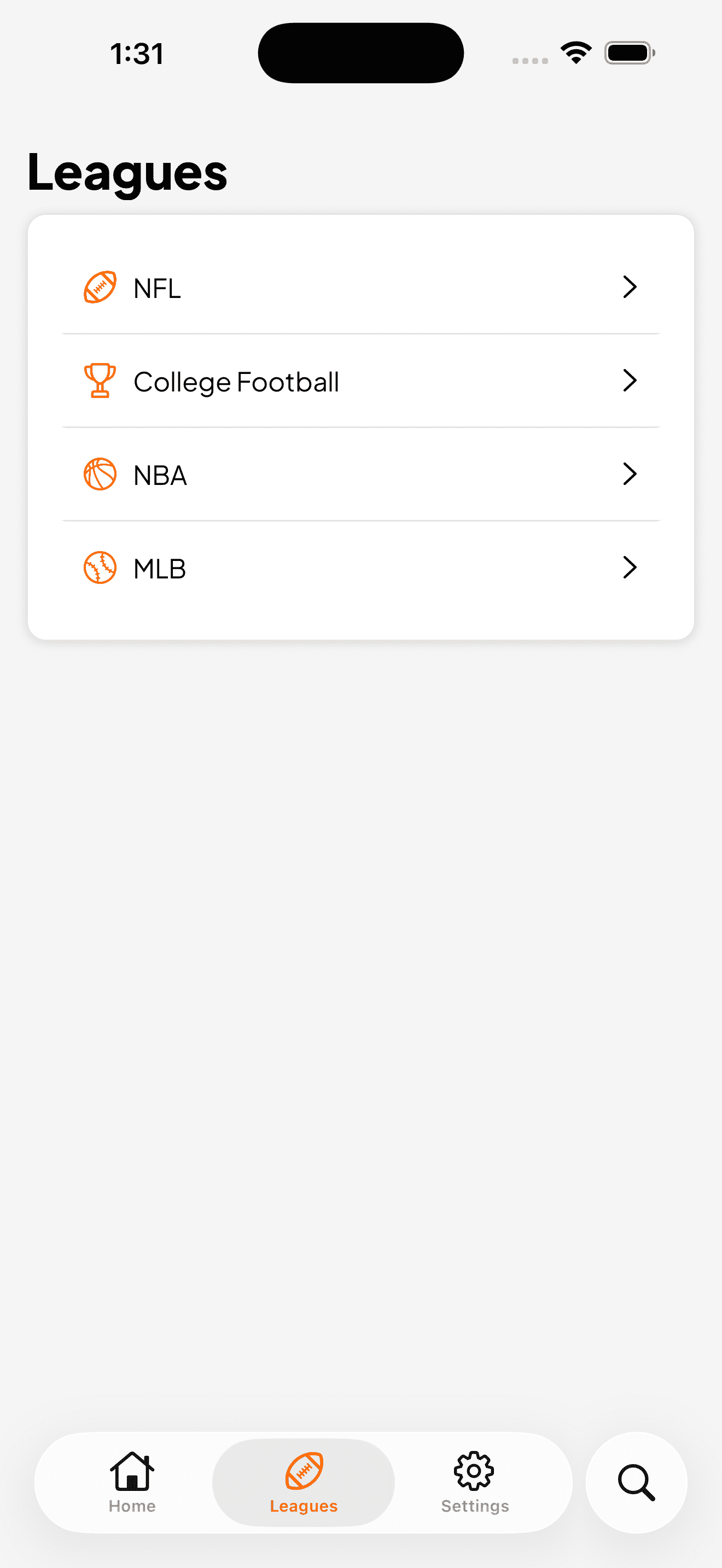
Task: Tap the search magnifier icon
Action: click(x=636, y=1483)
